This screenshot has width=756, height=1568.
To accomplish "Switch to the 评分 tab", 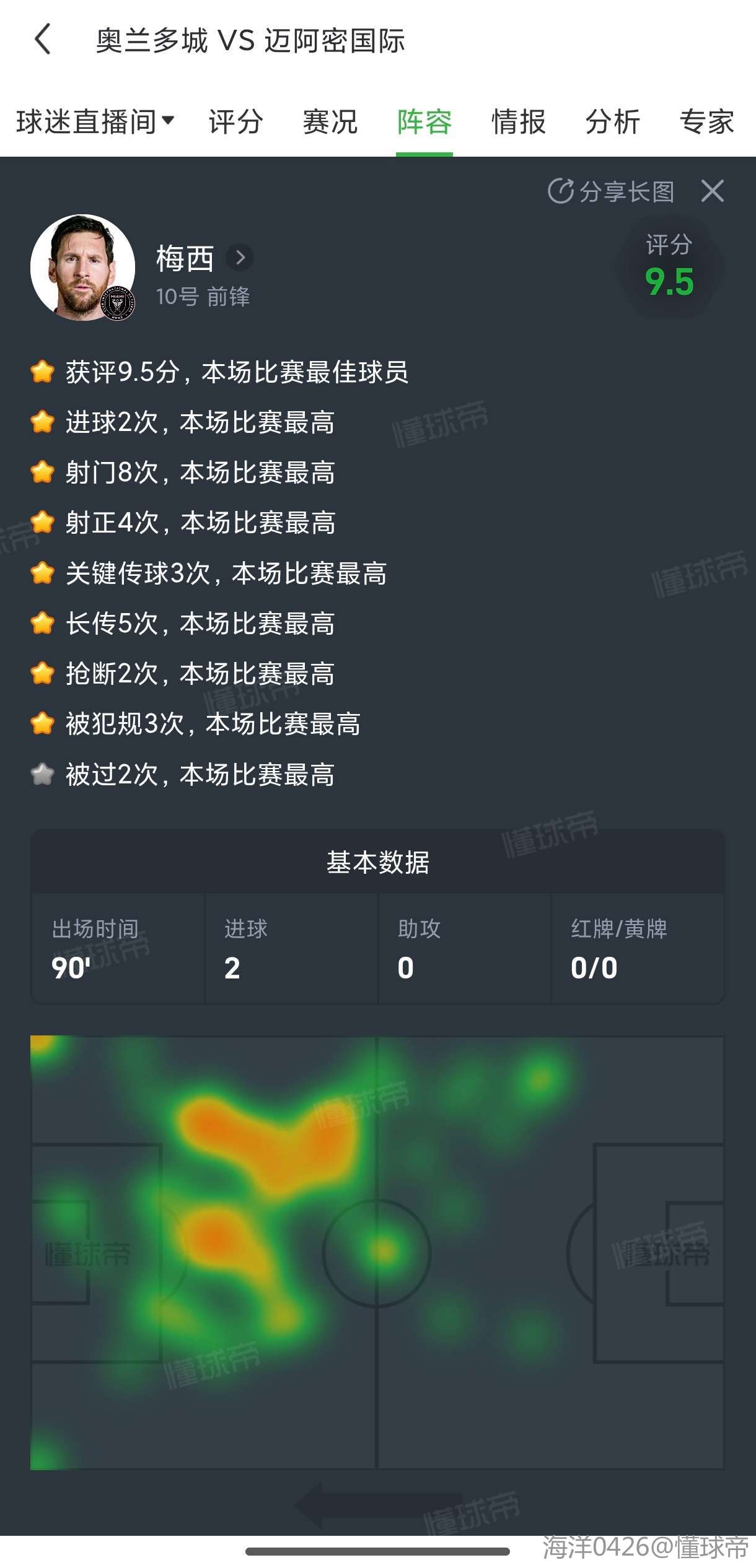I will click(235, 121).
